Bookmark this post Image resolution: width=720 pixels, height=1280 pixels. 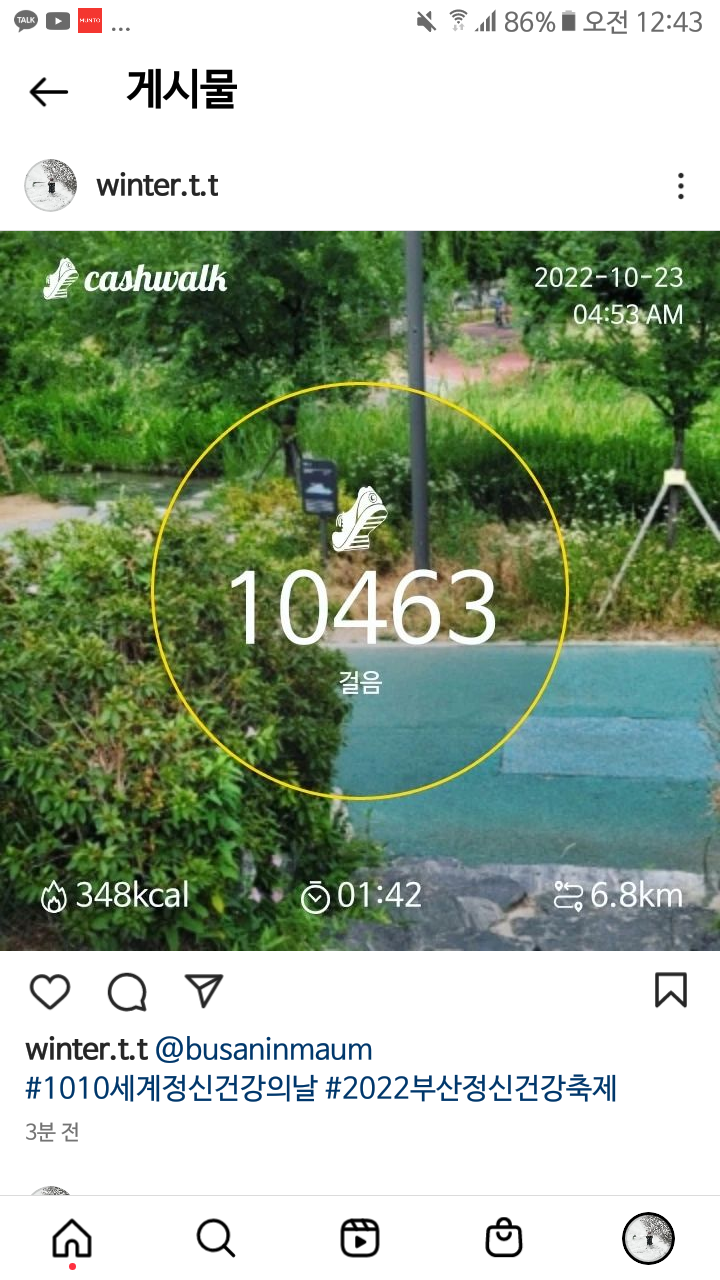670,991
